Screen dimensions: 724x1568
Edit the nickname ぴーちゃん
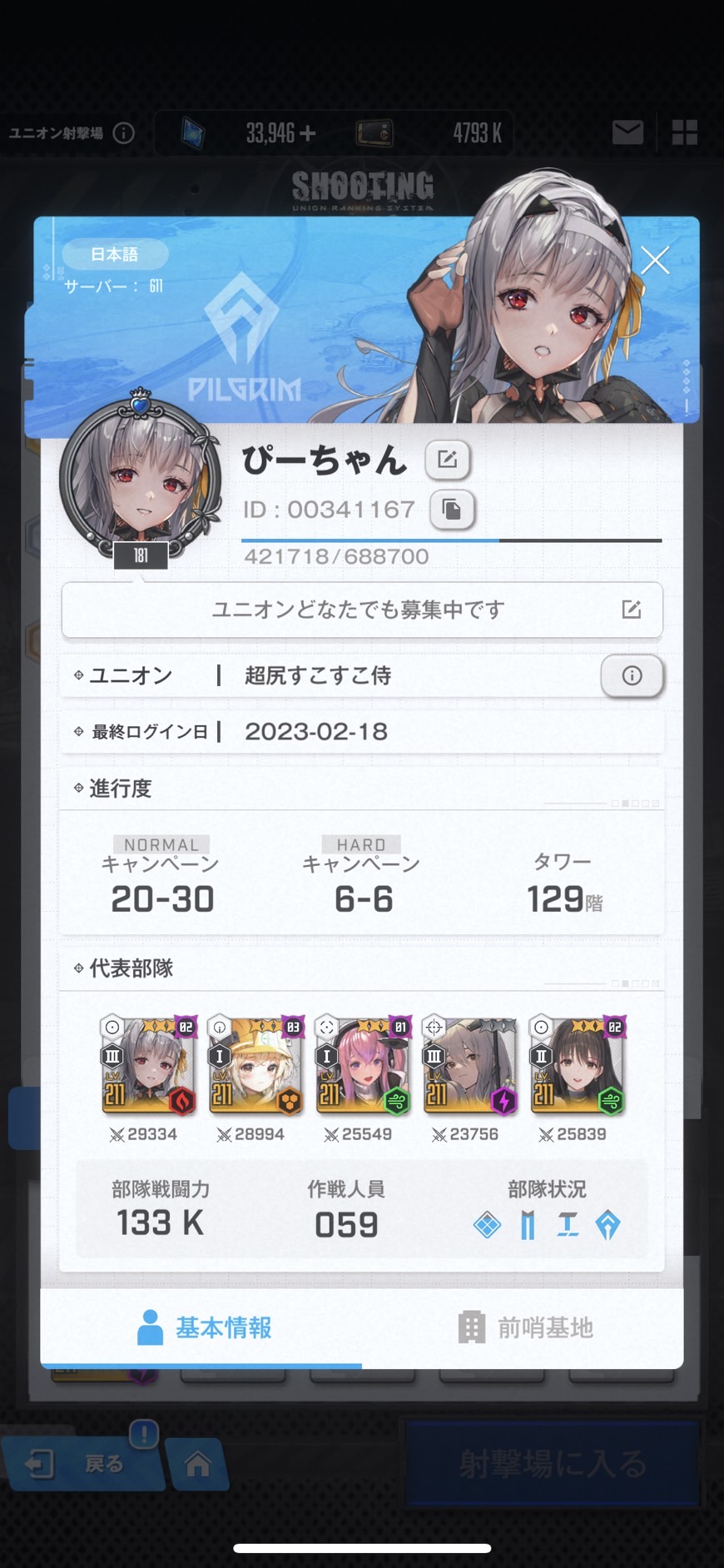[x=448, y=459]
